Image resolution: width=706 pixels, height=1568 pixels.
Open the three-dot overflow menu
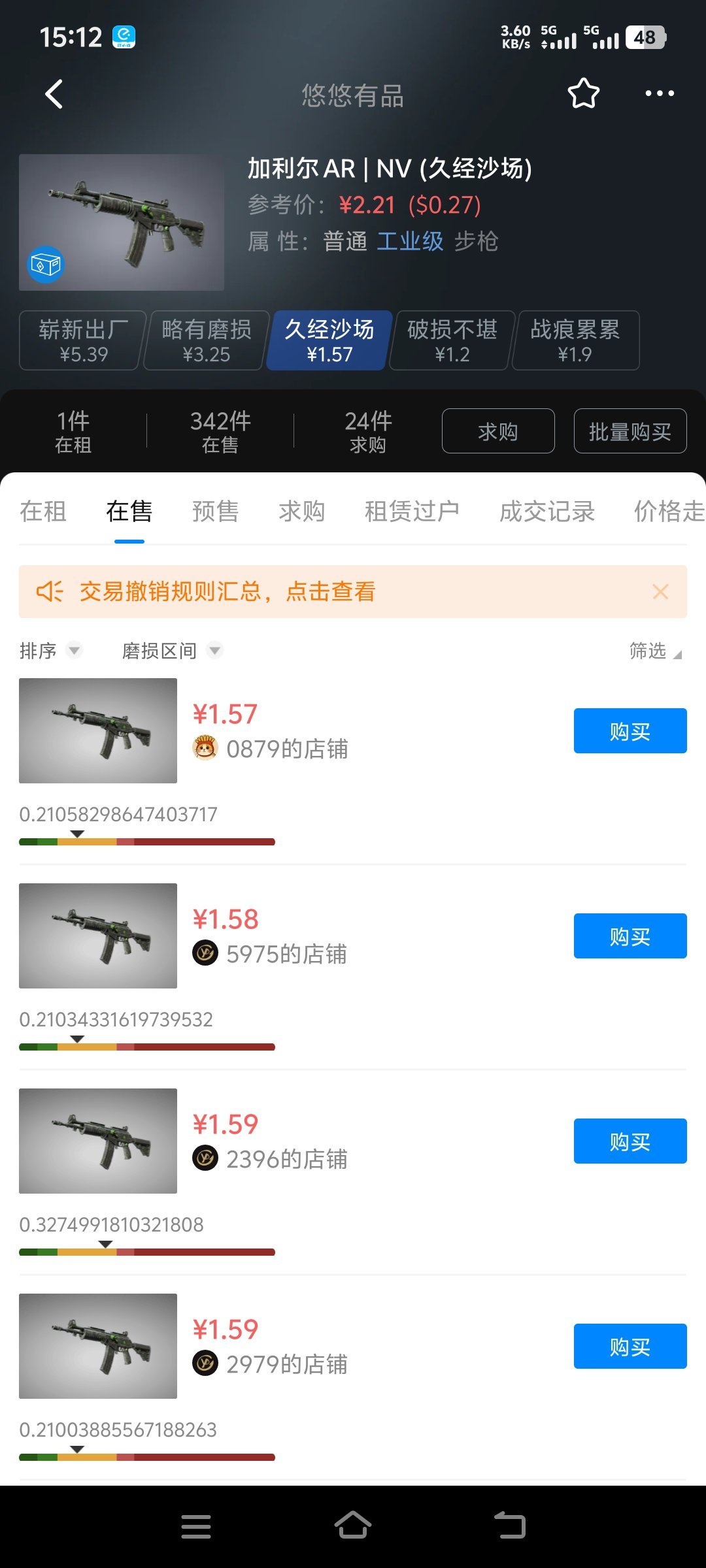click(x=659, y=93)
